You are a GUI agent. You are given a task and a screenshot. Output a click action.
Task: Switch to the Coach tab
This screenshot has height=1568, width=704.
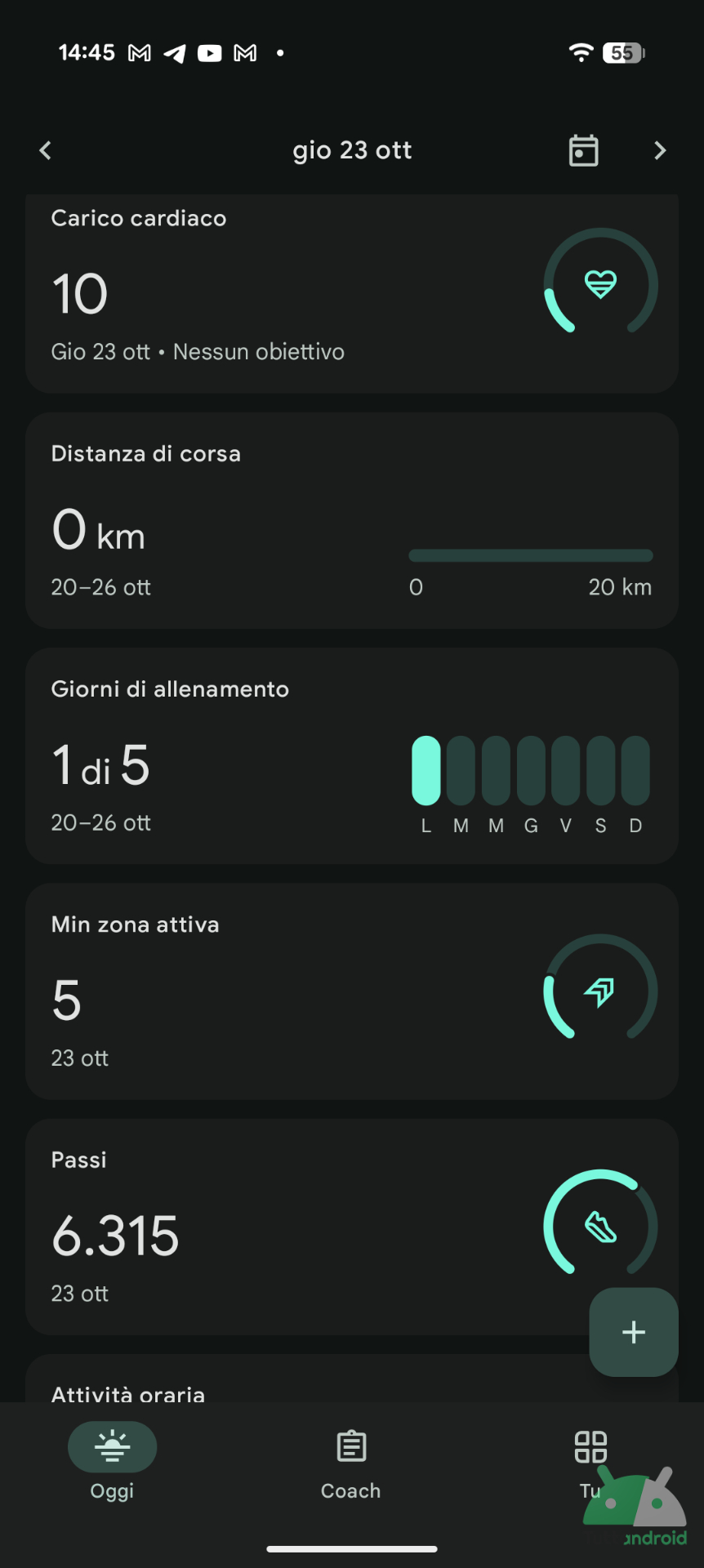[x=351, y=1461]
